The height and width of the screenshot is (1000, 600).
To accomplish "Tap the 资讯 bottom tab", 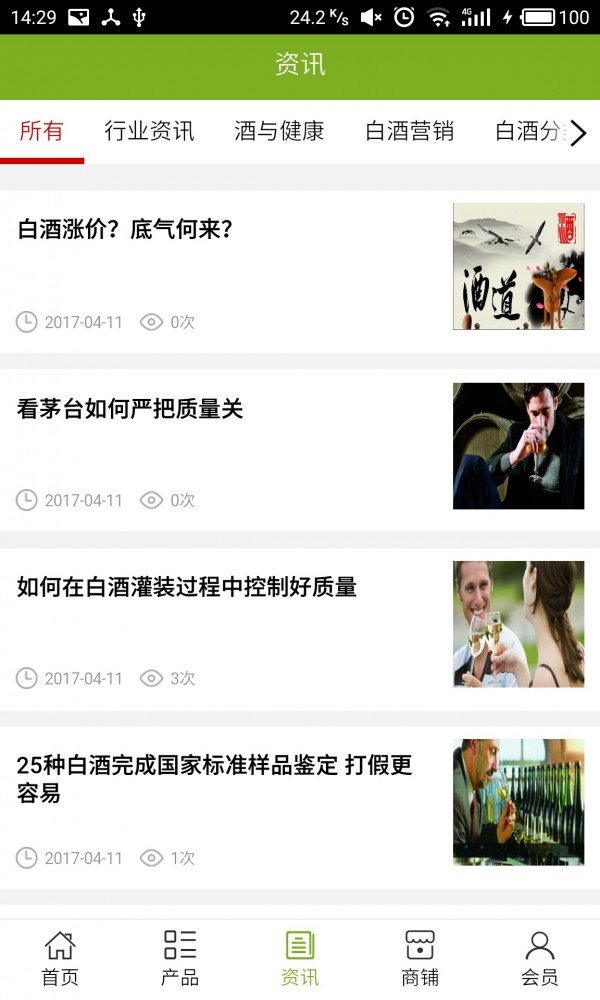I will tap(300, 958).
